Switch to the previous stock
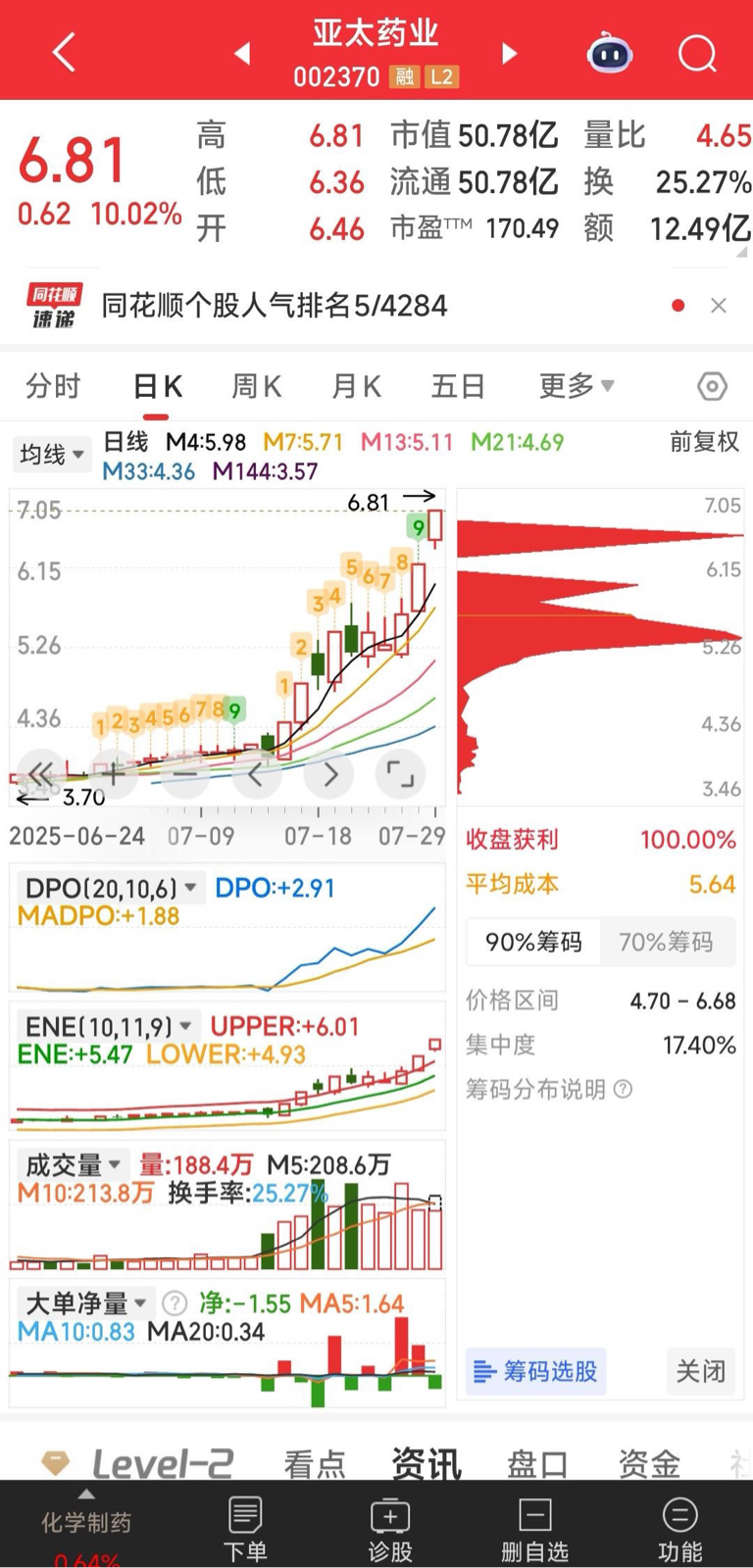Viewport: 753px width, 1568px height. (242, 53)
